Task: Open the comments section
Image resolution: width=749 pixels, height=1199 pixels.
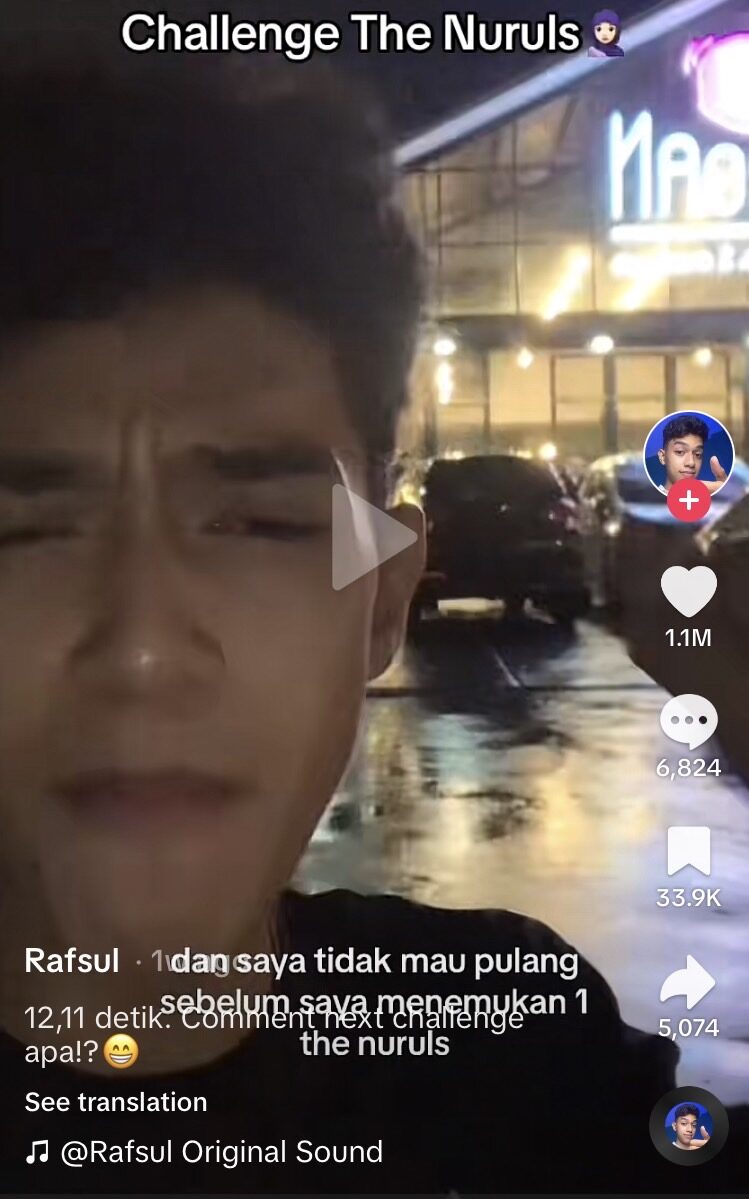Action: pos(688,722)
